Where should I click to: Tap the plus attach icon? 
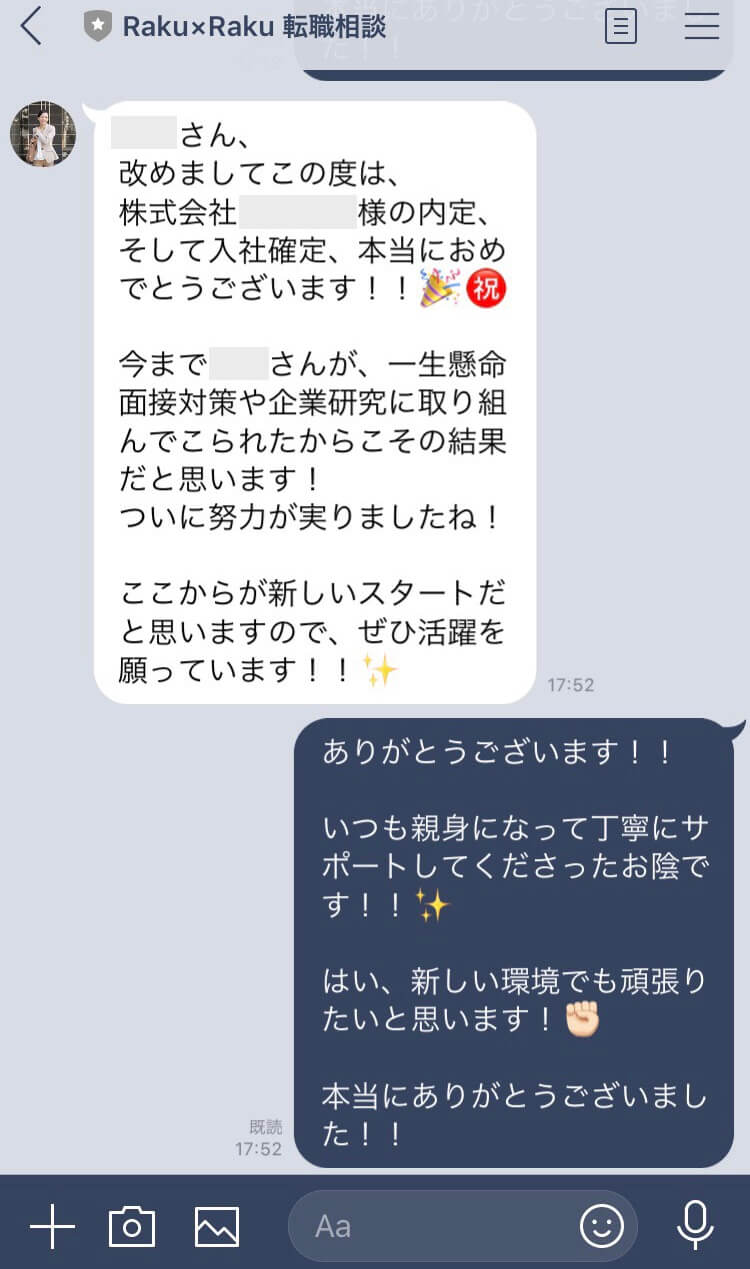pos(52,1226)
